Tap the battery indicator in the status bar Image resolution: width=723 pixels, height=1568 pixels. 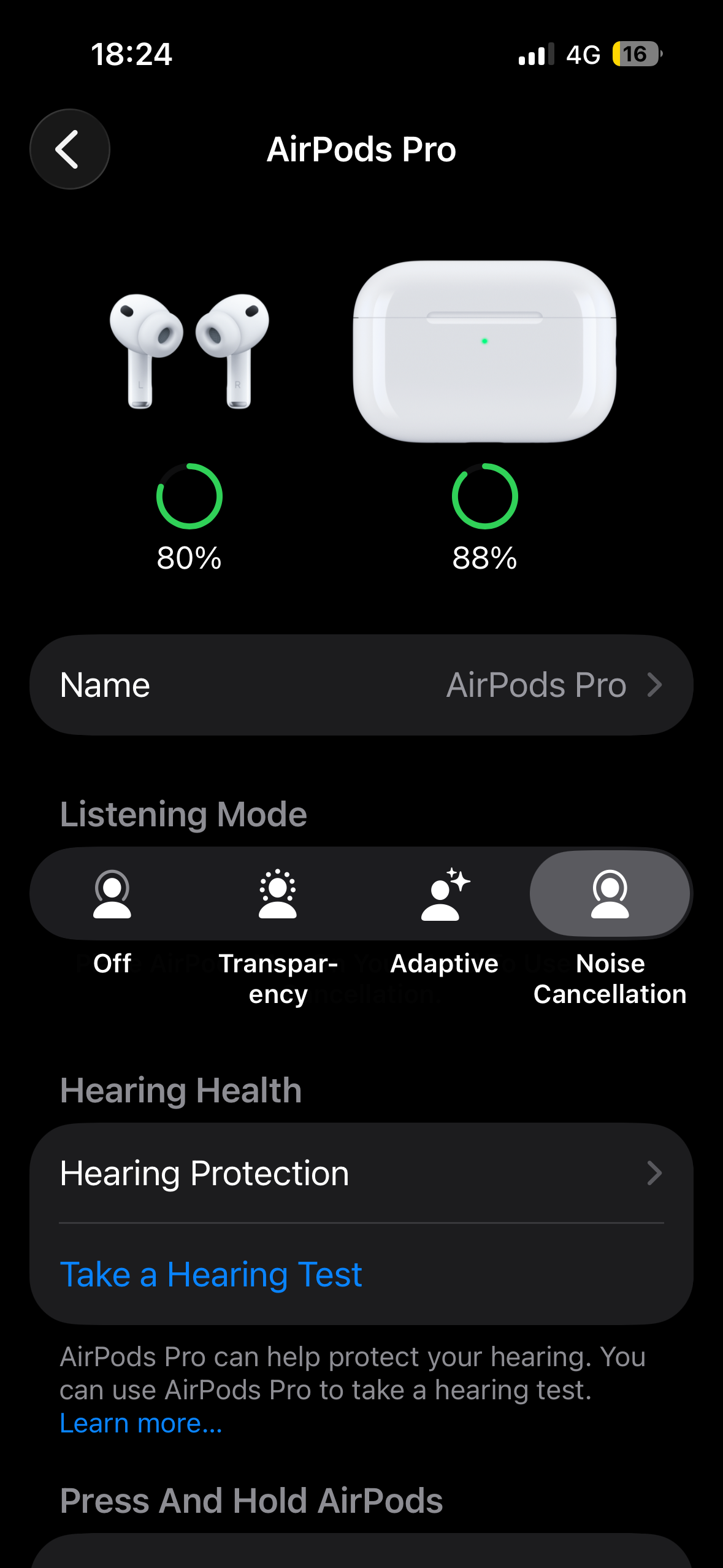[x=635, y=55]
